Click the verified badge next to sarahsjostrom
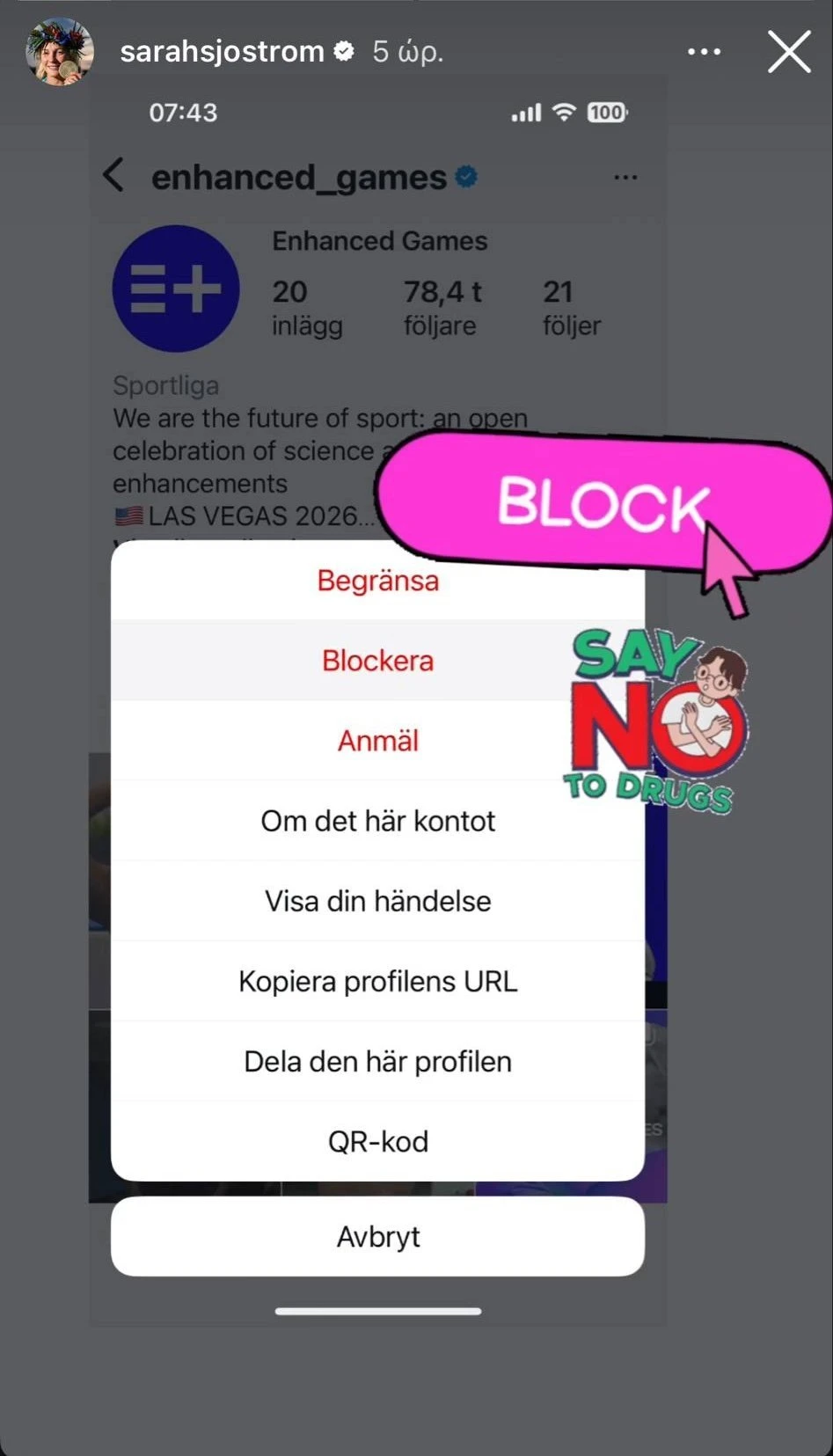Image resolution: width=833 pixels, height=1456 pixels. 344,51
